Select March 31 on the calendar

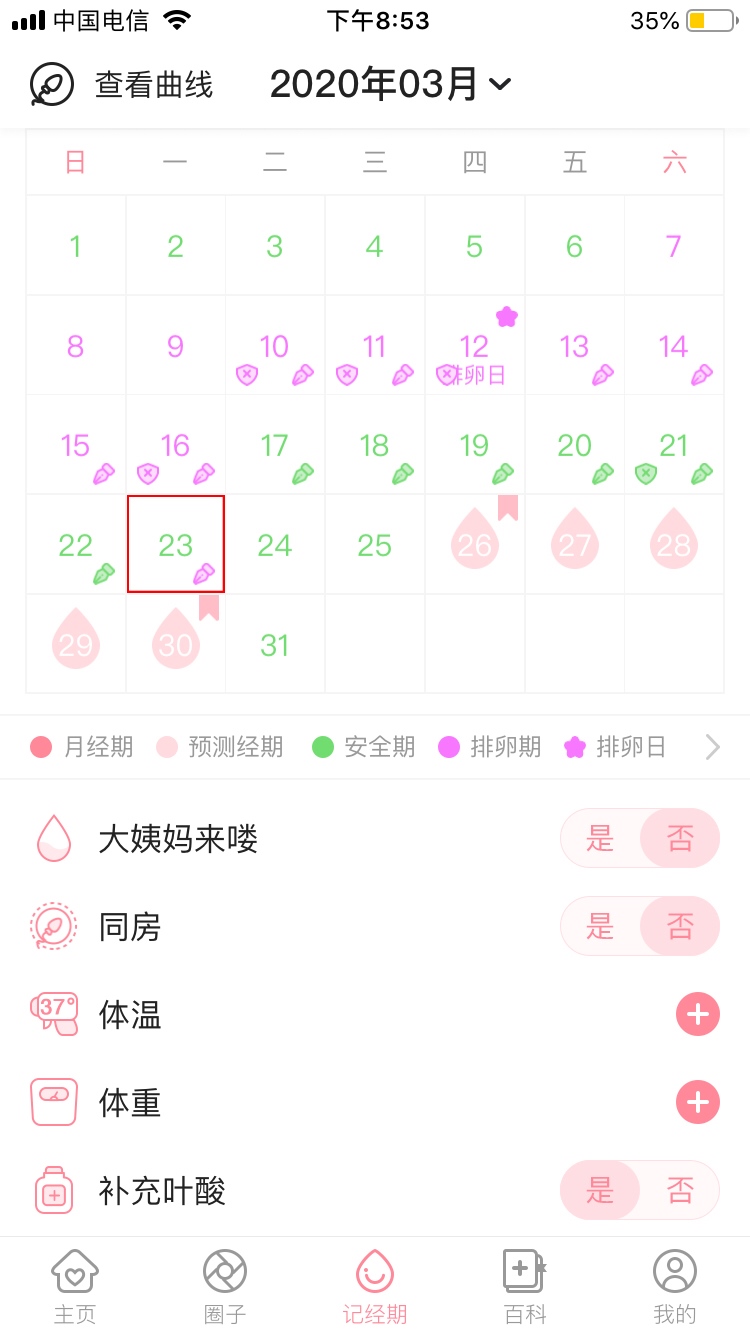pos(274,645)
